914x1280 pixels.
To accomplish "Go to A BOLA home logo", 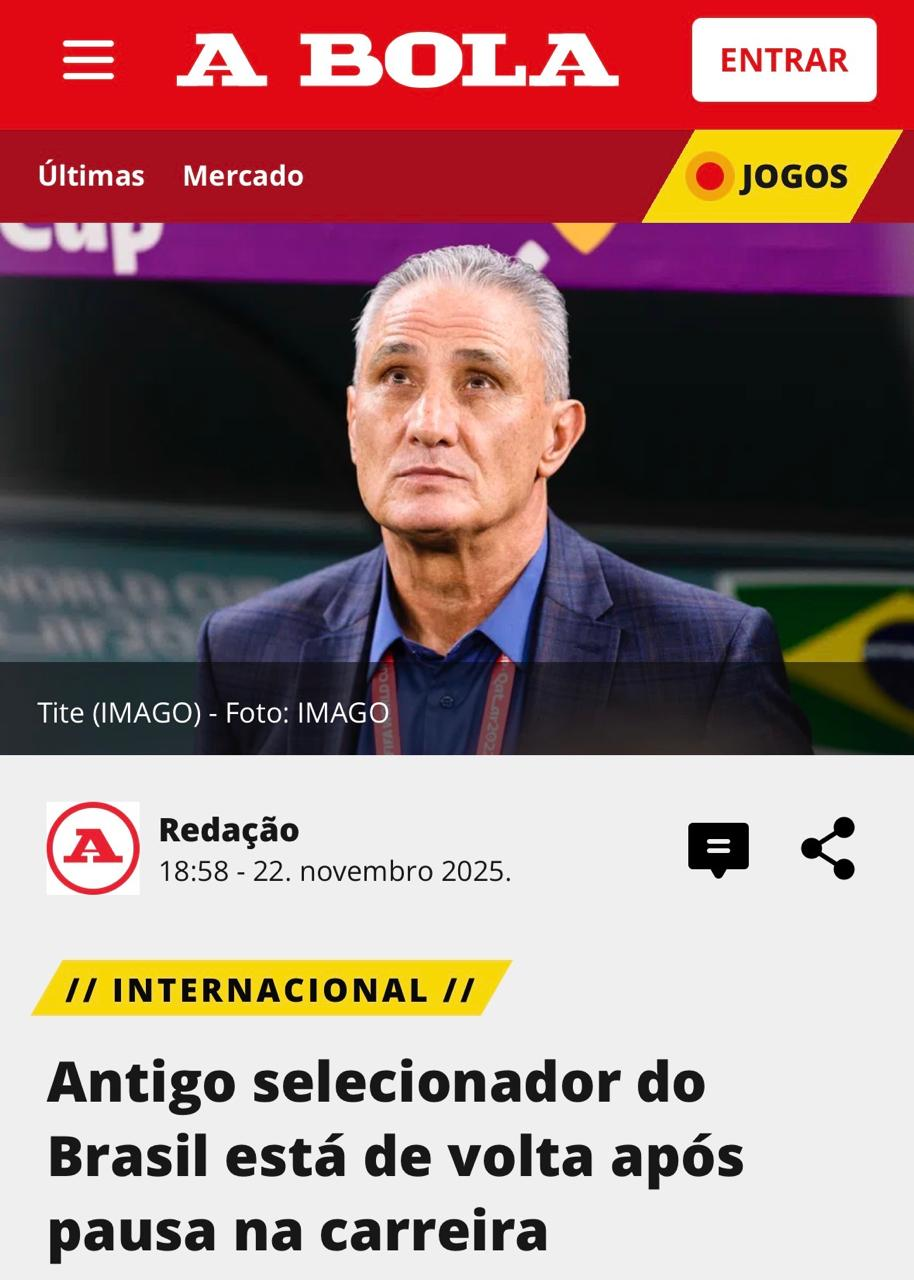I will pos(398,60).
